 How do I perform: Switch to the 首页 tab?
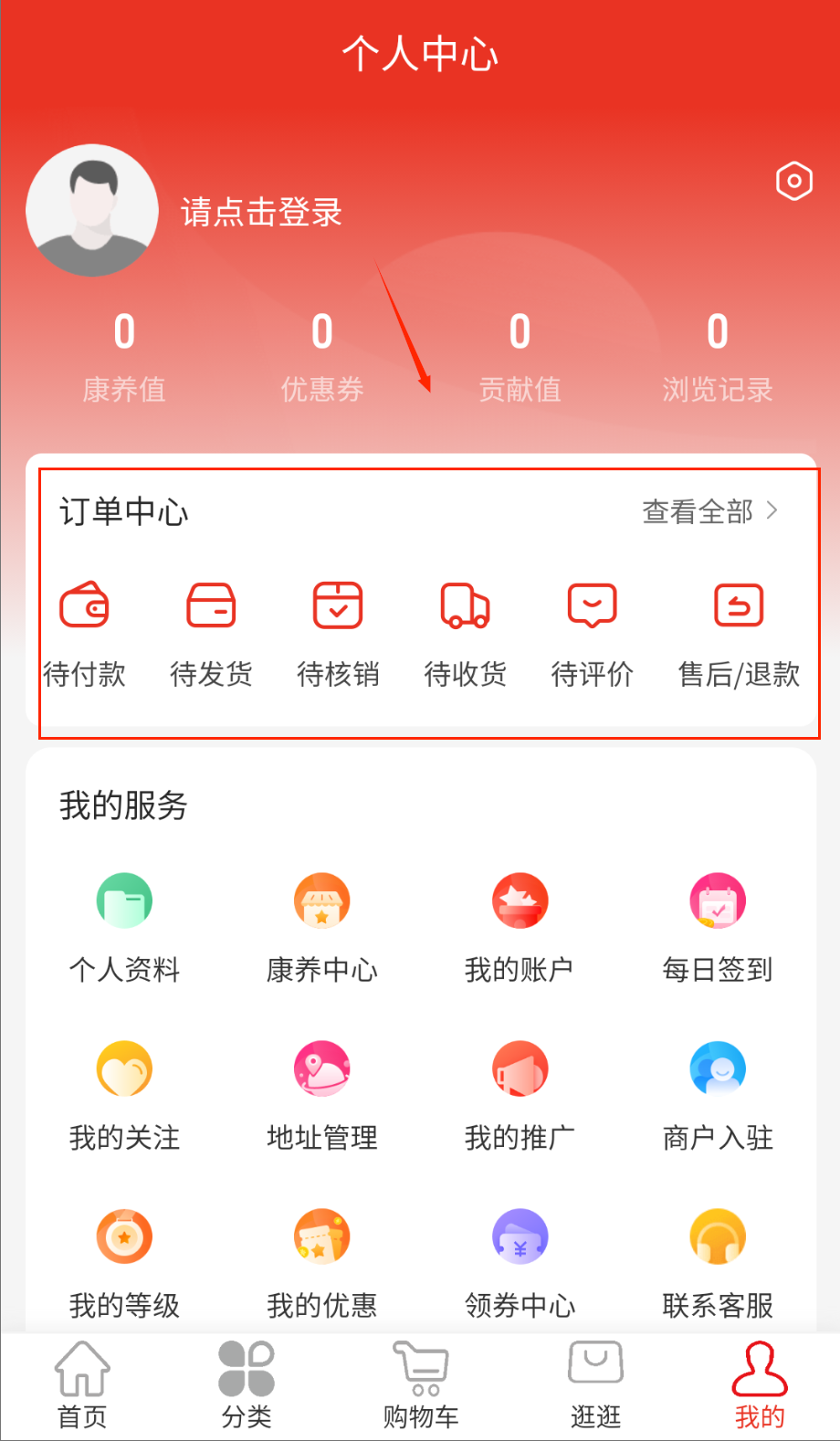pos(82,1384)
